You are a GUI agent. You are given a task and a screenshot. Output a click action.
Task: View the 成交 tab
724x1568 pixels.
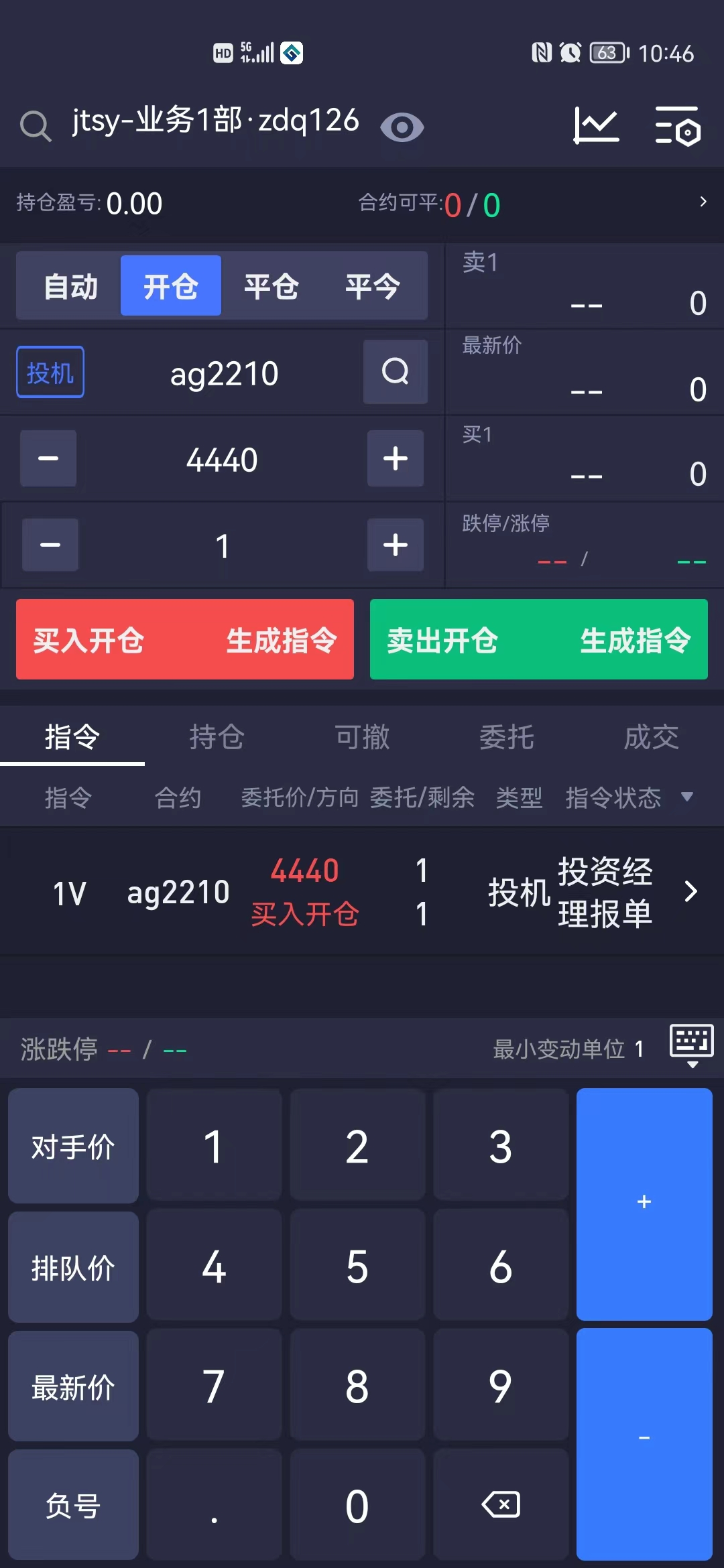pos(651,737)
